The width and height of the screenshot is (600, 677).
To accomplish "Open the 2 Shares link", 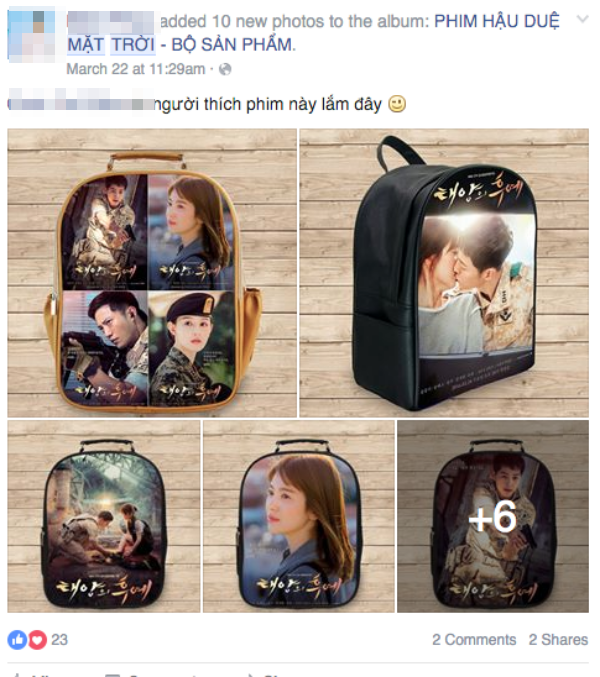I will 559,639.
